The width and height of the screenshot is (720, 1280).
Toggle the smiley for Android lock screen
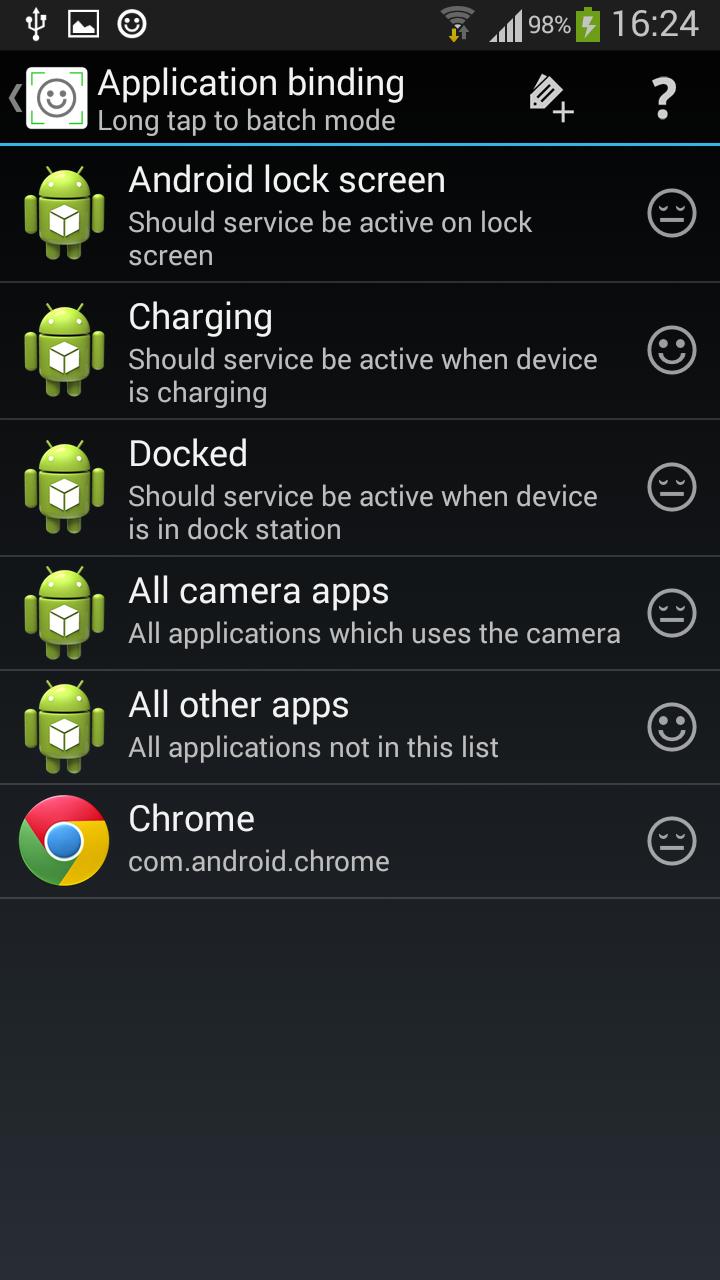pyautogui.click(x=672, y=212)
